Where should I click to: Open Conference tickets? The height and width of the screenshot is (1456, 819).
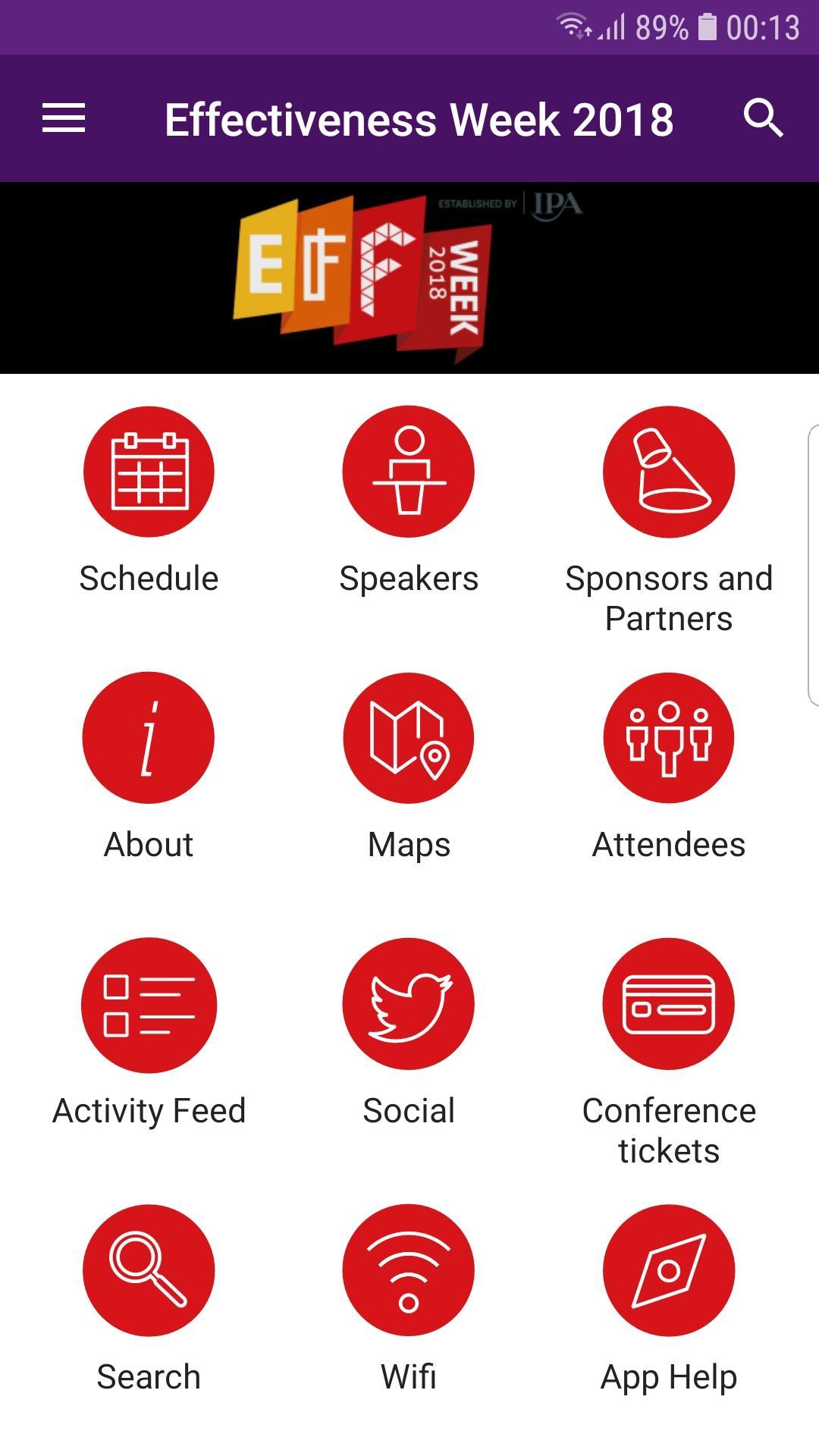668,1005
